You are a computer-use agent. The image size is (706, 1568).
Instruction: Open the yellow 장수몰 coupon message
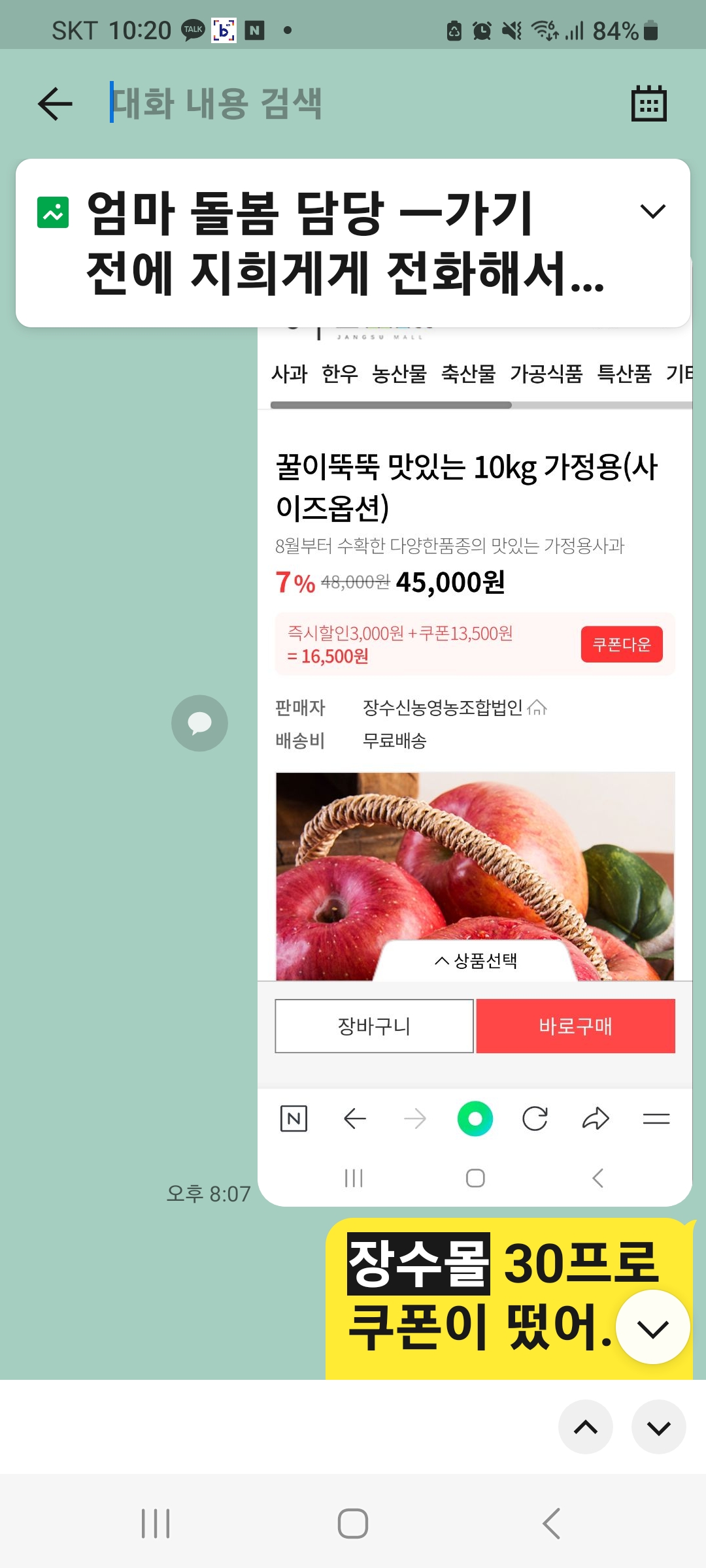477,1297
